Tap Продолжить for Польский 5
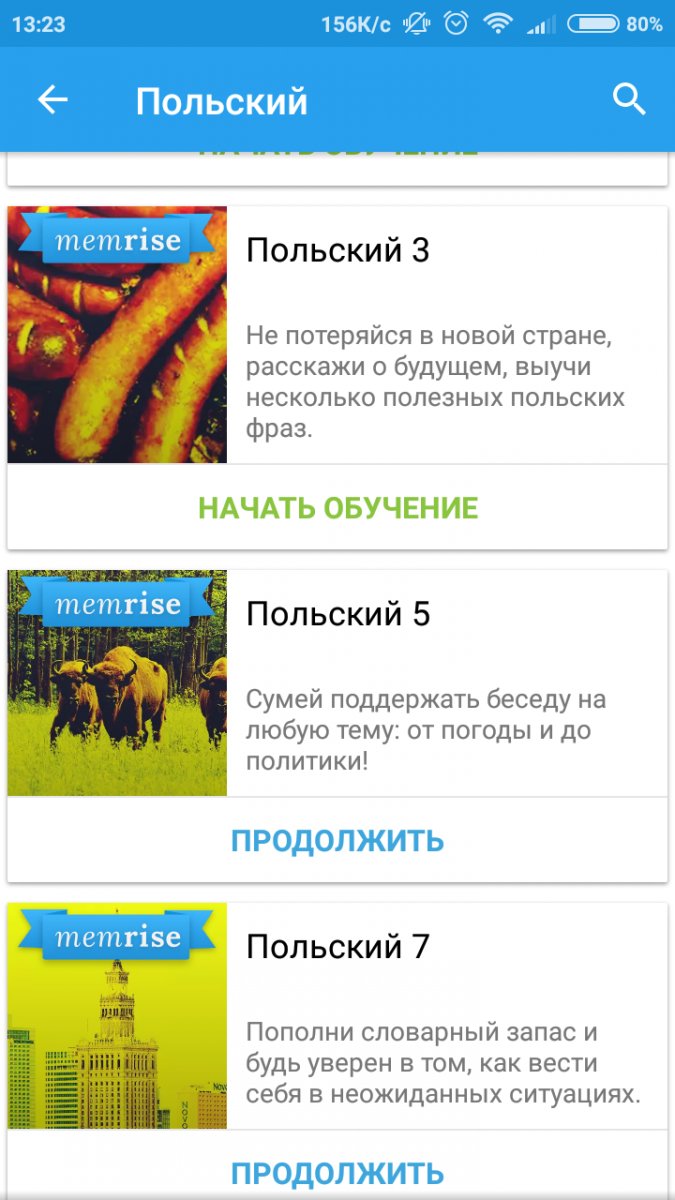Image resolution: width=675 pixels, height=1200 pixels. coord(337,840)
